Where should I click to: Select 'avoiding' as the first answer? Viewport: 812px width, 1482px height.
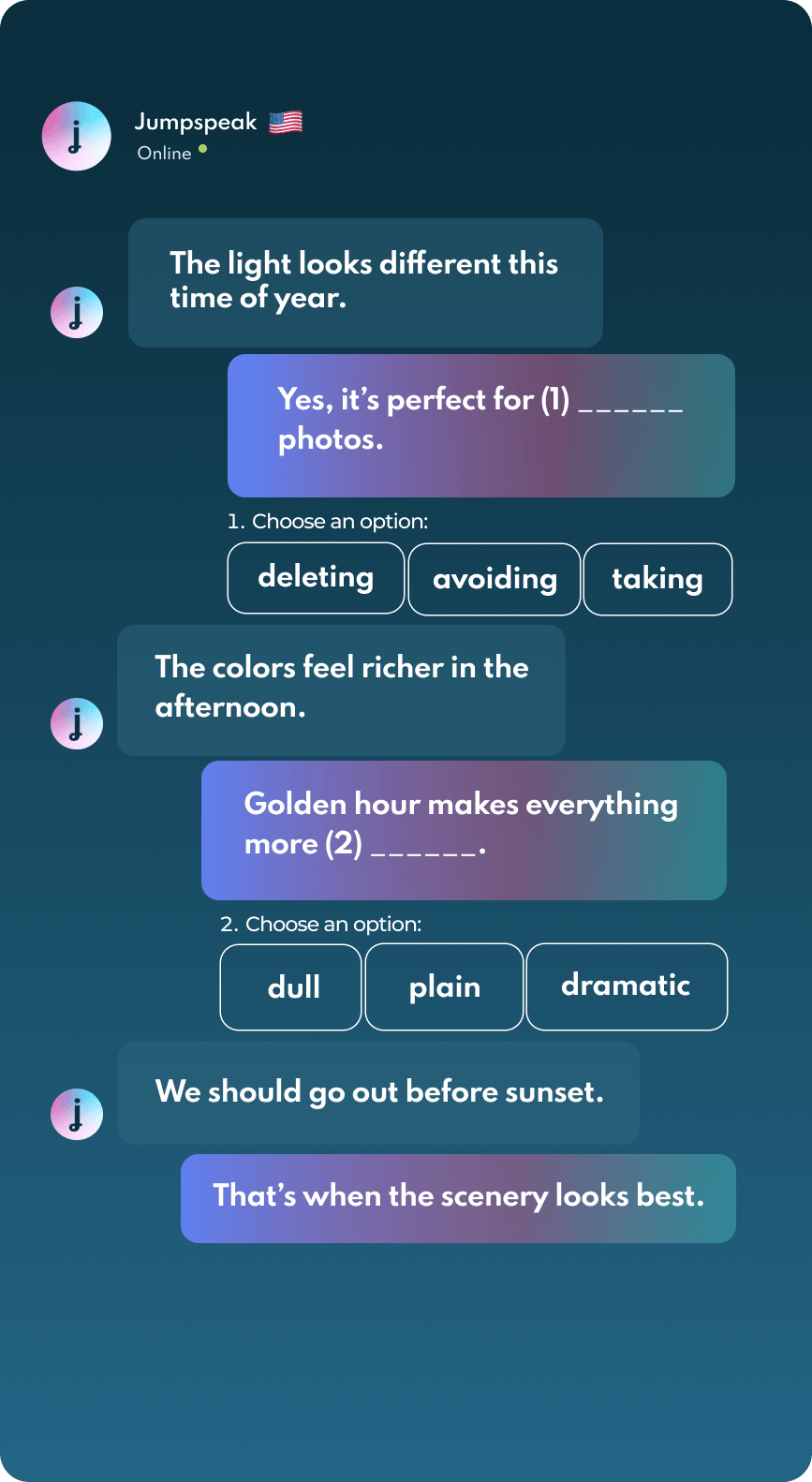click(495, 580)
